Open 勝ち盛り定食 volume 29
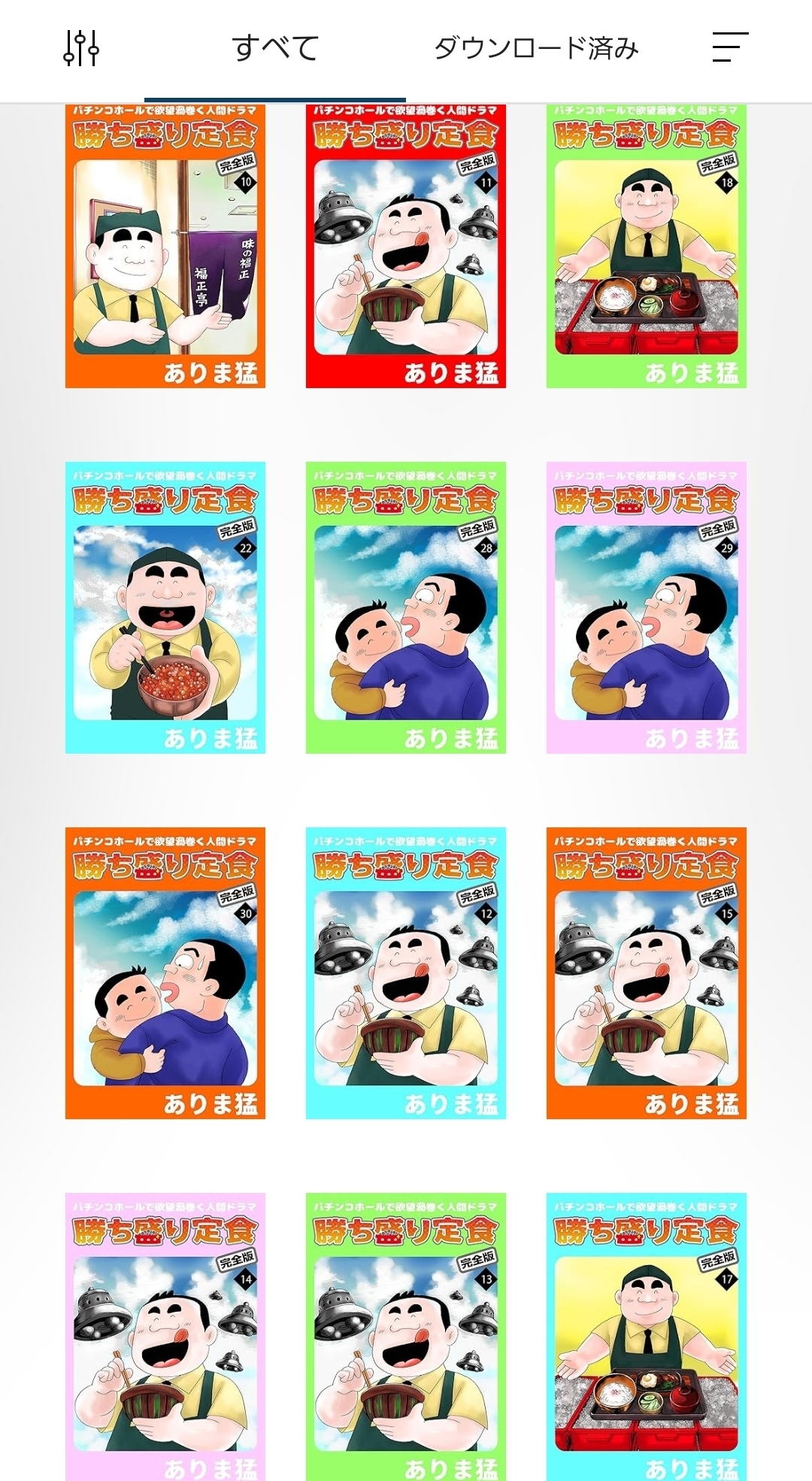Screen dimensions: 812x1481 (647, 608)
